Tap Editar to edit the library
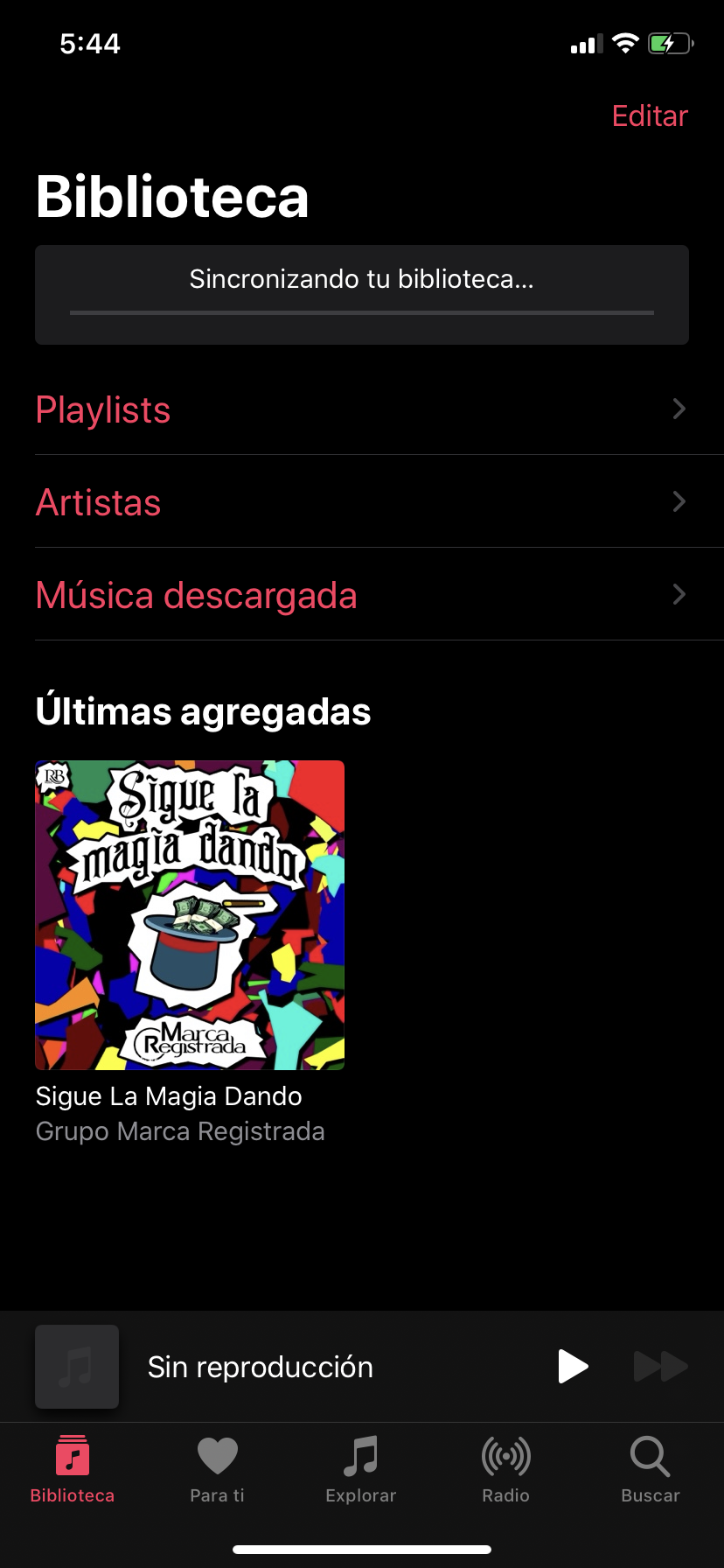Screen dimensions: 724x1568 tap(650, 115)
